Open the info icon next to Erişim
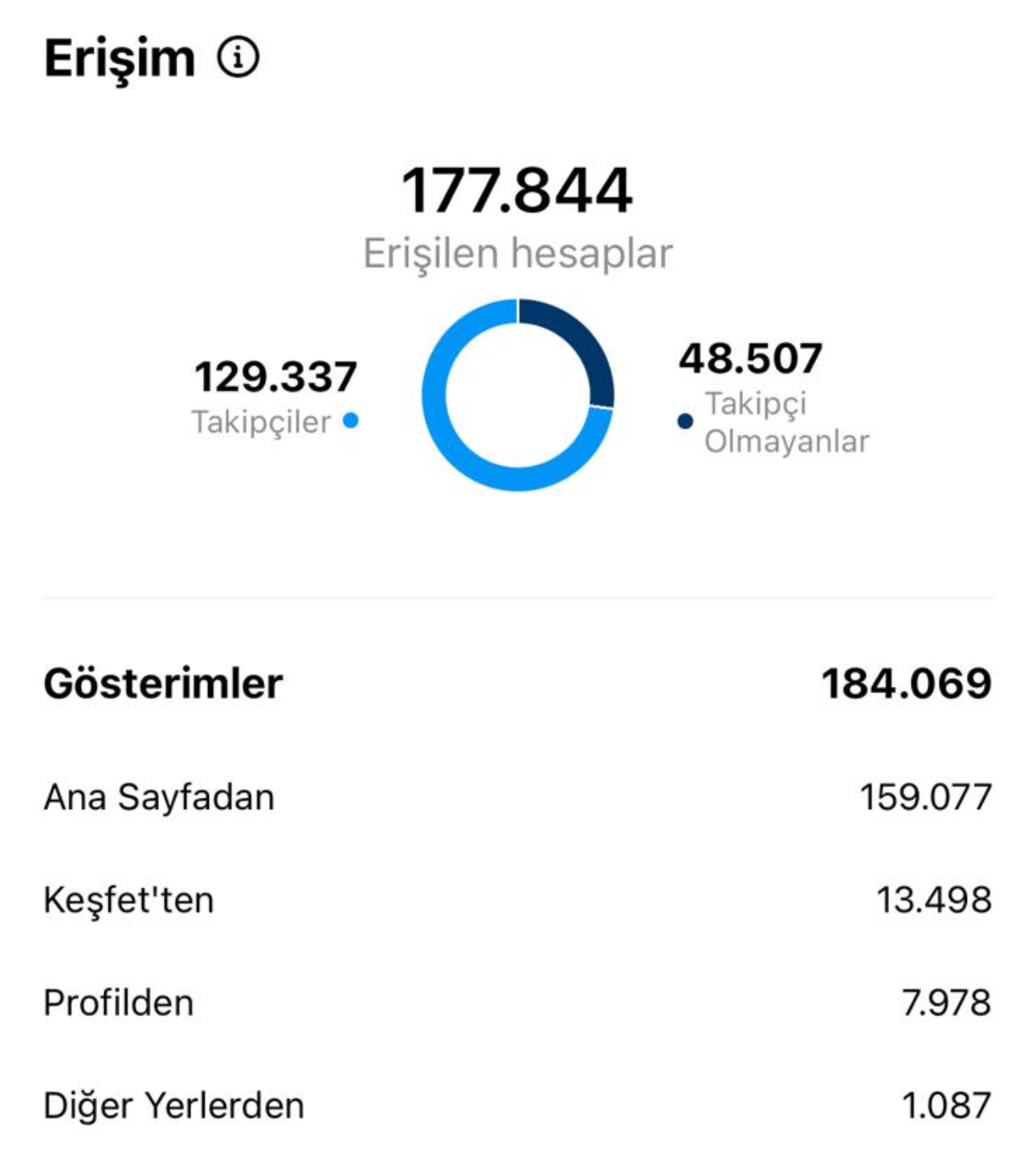 click(x=239, y=57)
